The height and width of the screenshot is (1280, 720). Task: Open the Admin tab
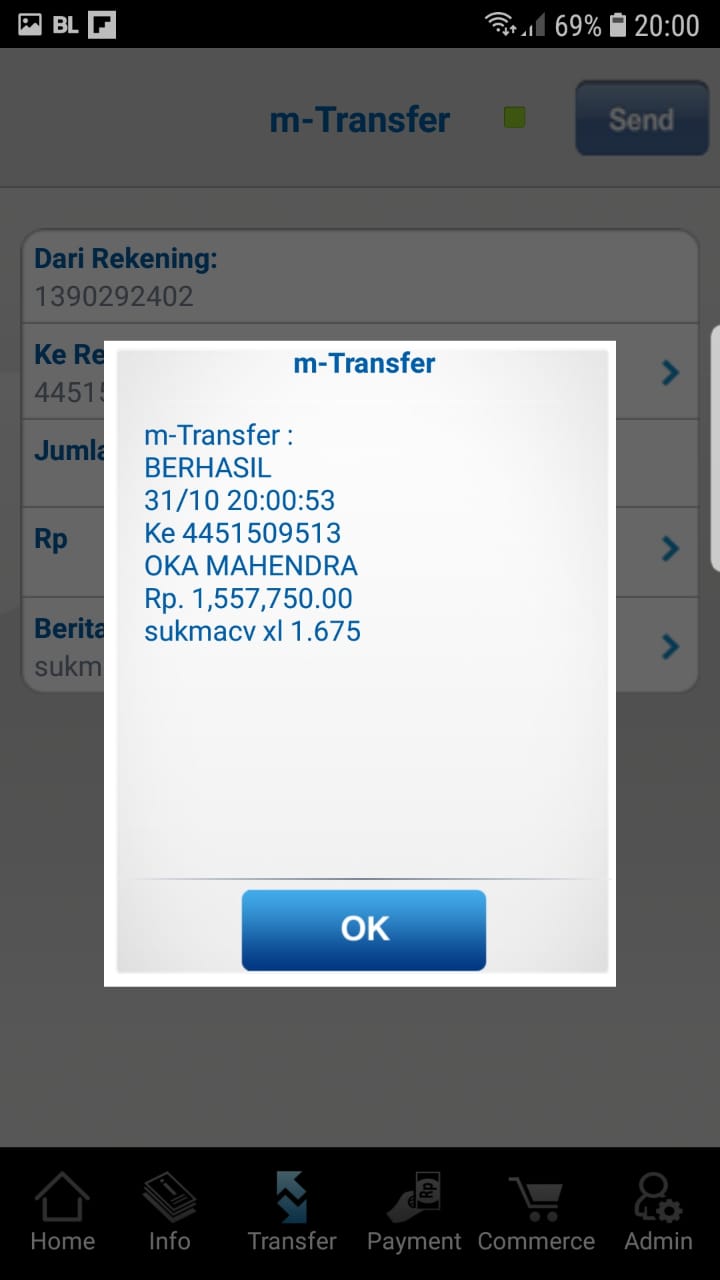pos(658,1212)
